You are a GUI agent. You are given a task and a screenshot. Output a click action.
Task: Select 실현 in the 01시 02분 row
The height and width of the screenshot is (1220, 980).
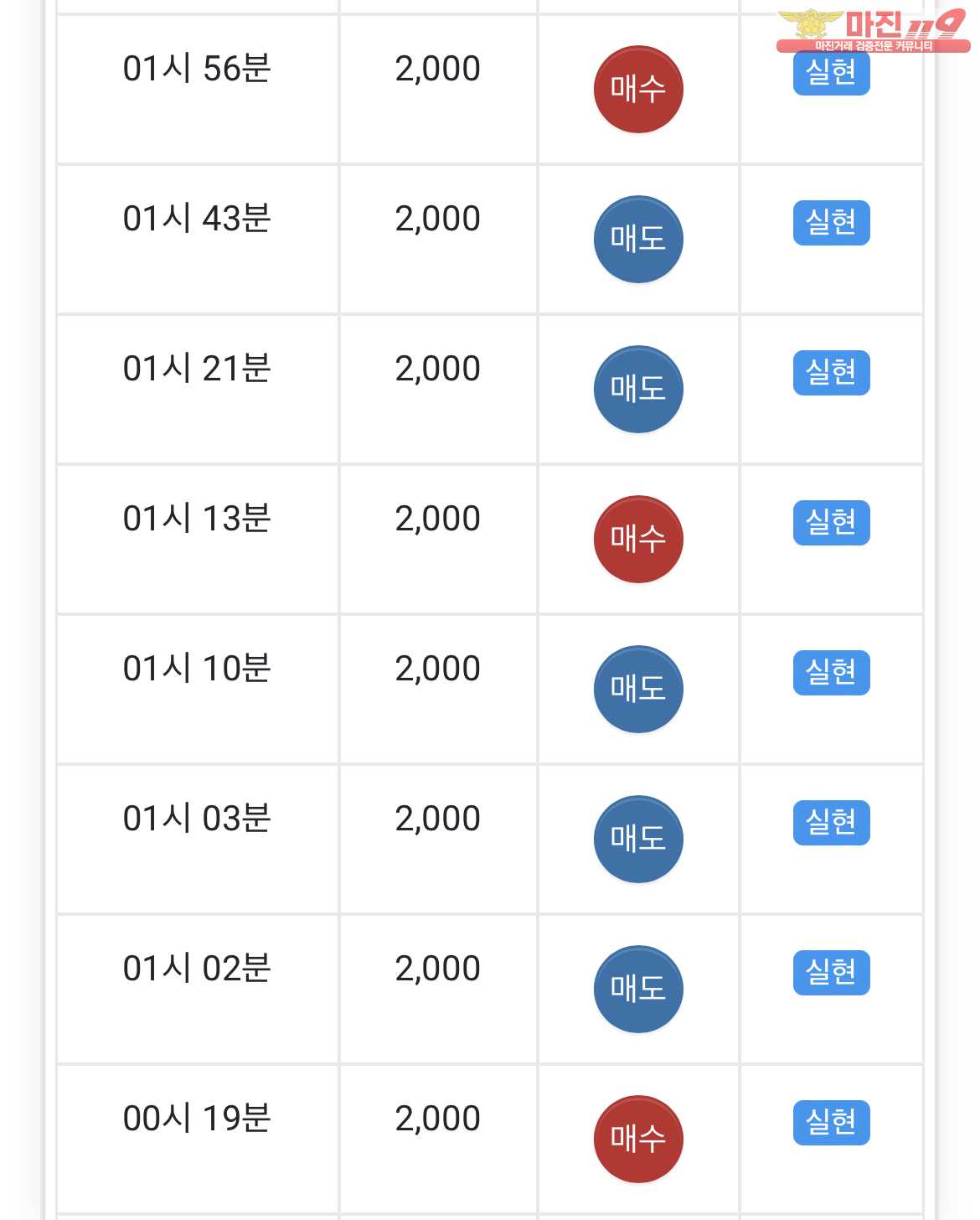coord(831,973)
